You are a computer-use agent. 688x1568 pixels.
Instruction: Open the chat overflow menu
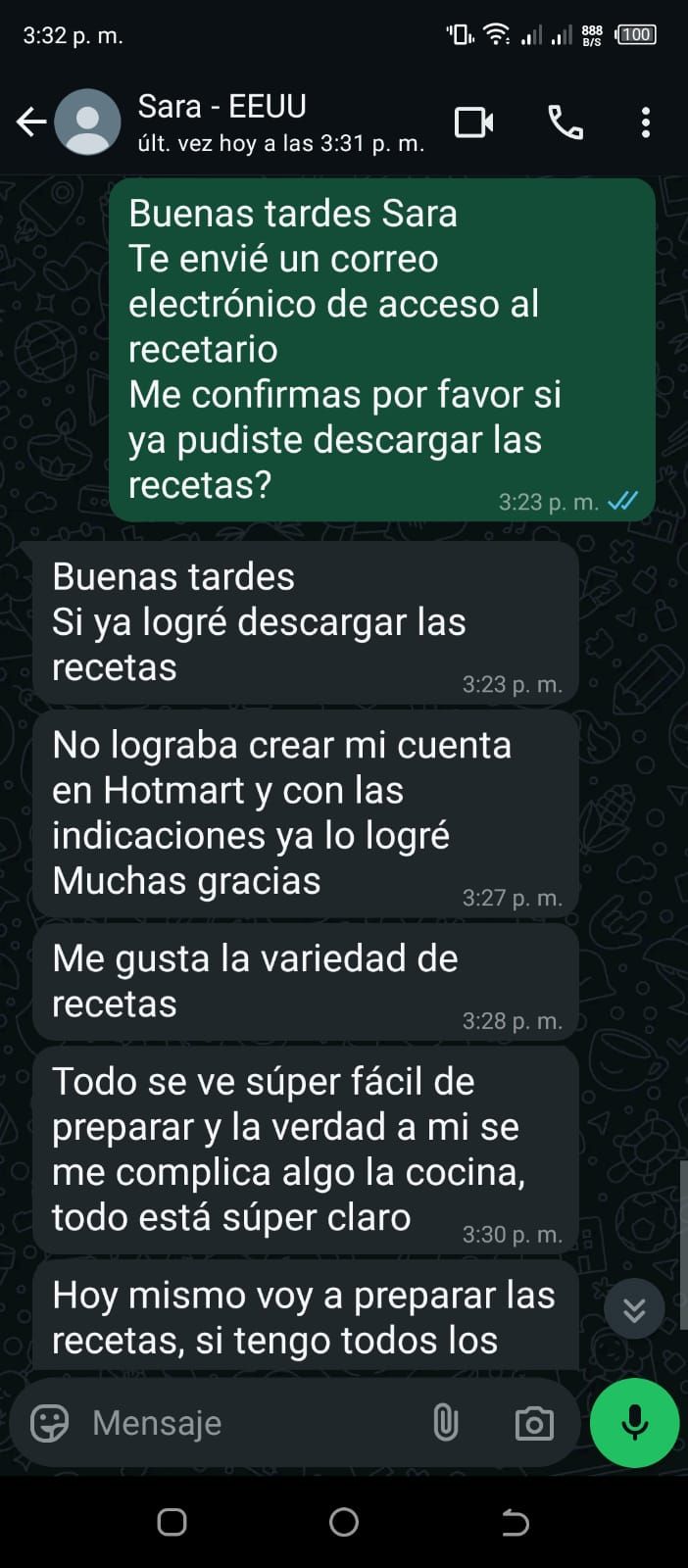click(x=645, y=122)
